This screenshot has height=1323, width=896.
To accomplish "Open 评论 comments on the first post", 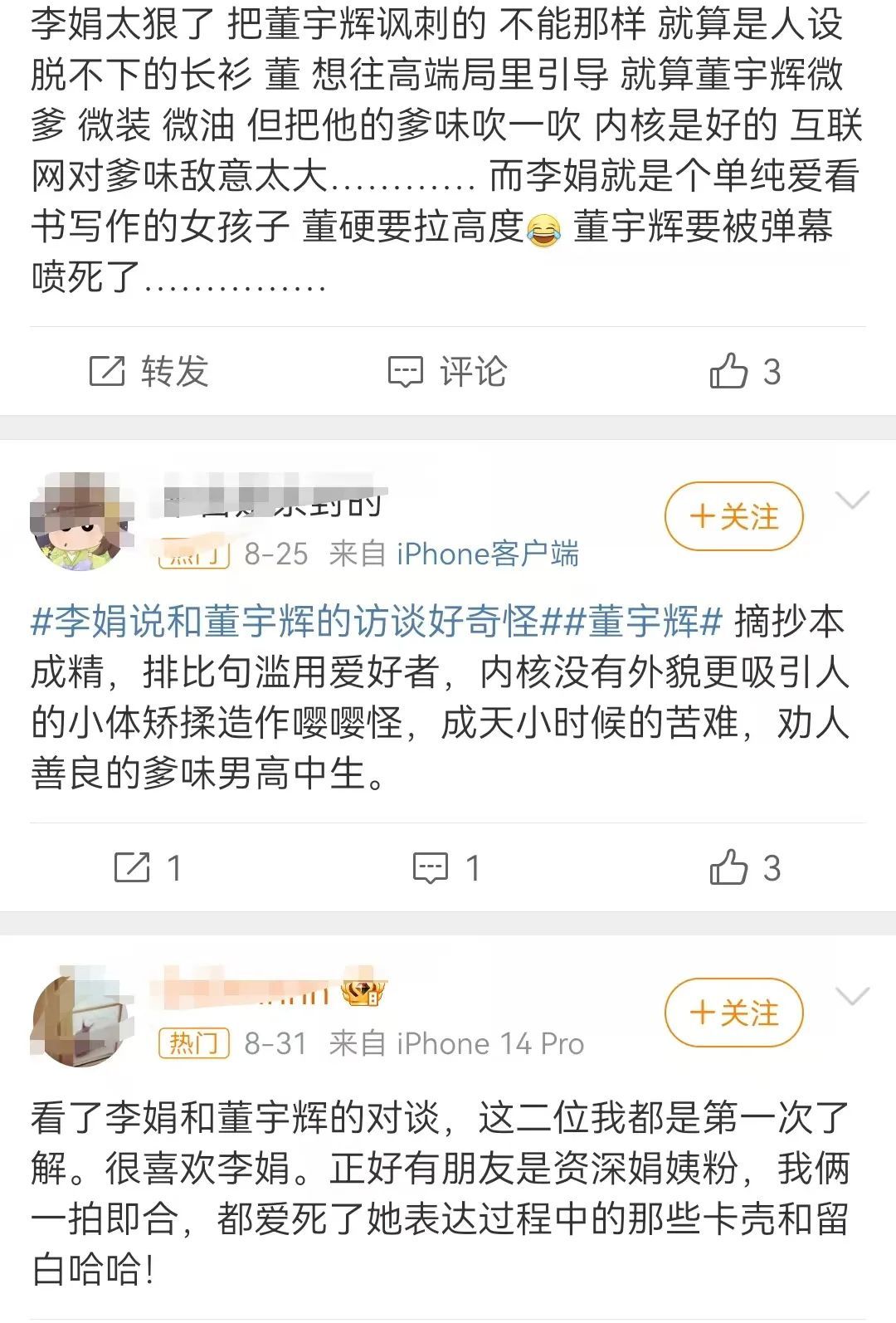I will click(448, 372).
